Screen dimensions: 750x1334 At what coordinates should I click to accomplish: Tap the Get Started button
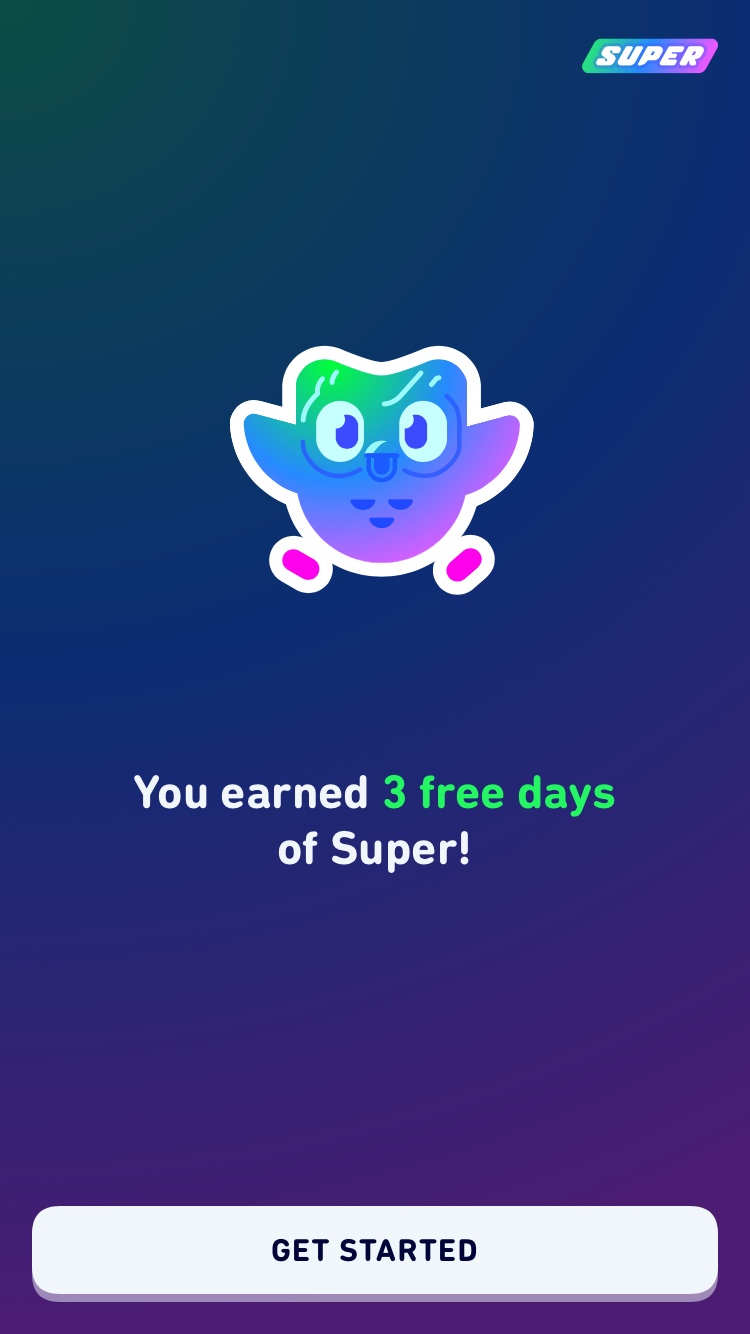pos(375,1251)
